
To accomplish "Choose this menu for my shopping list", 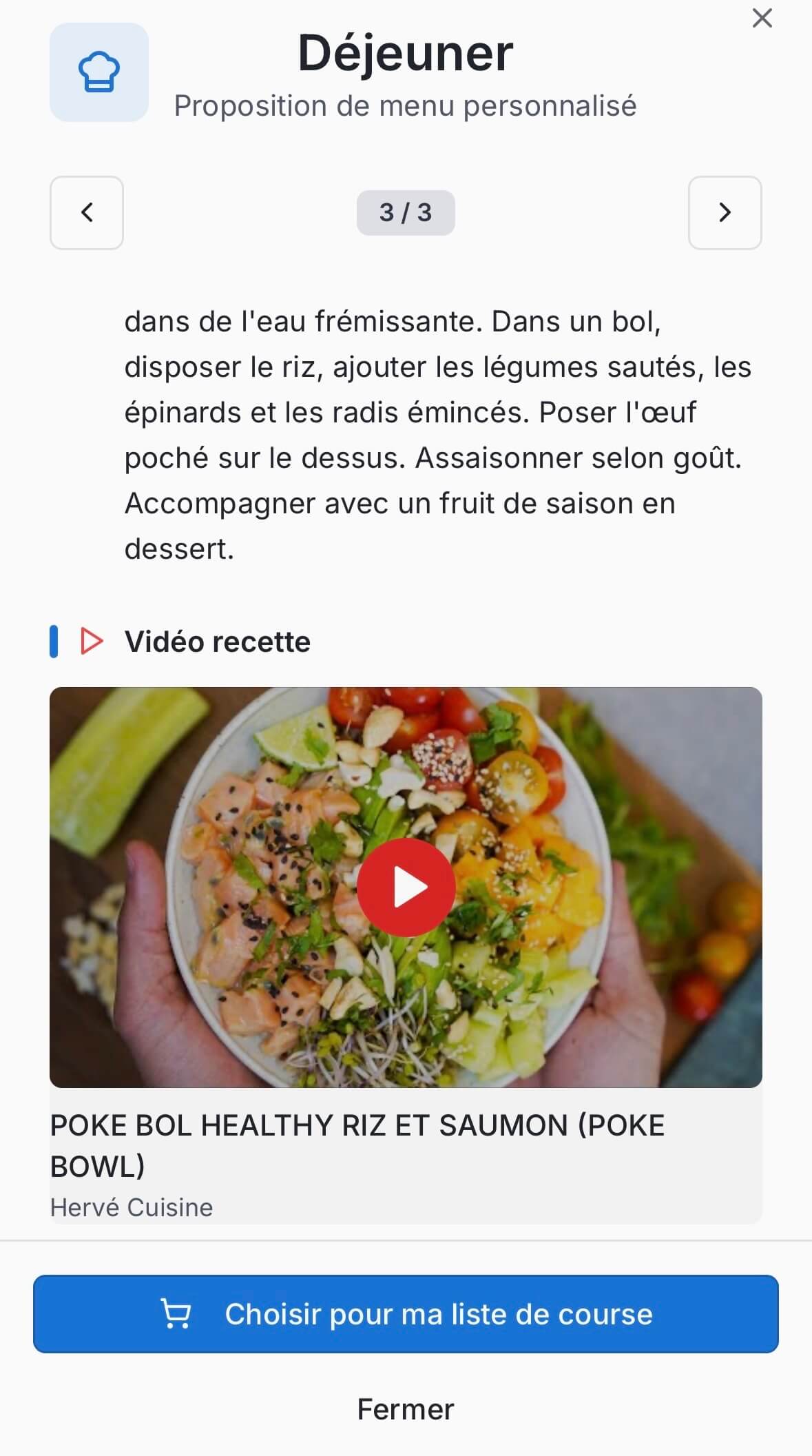I will [x=406, y=1314].
